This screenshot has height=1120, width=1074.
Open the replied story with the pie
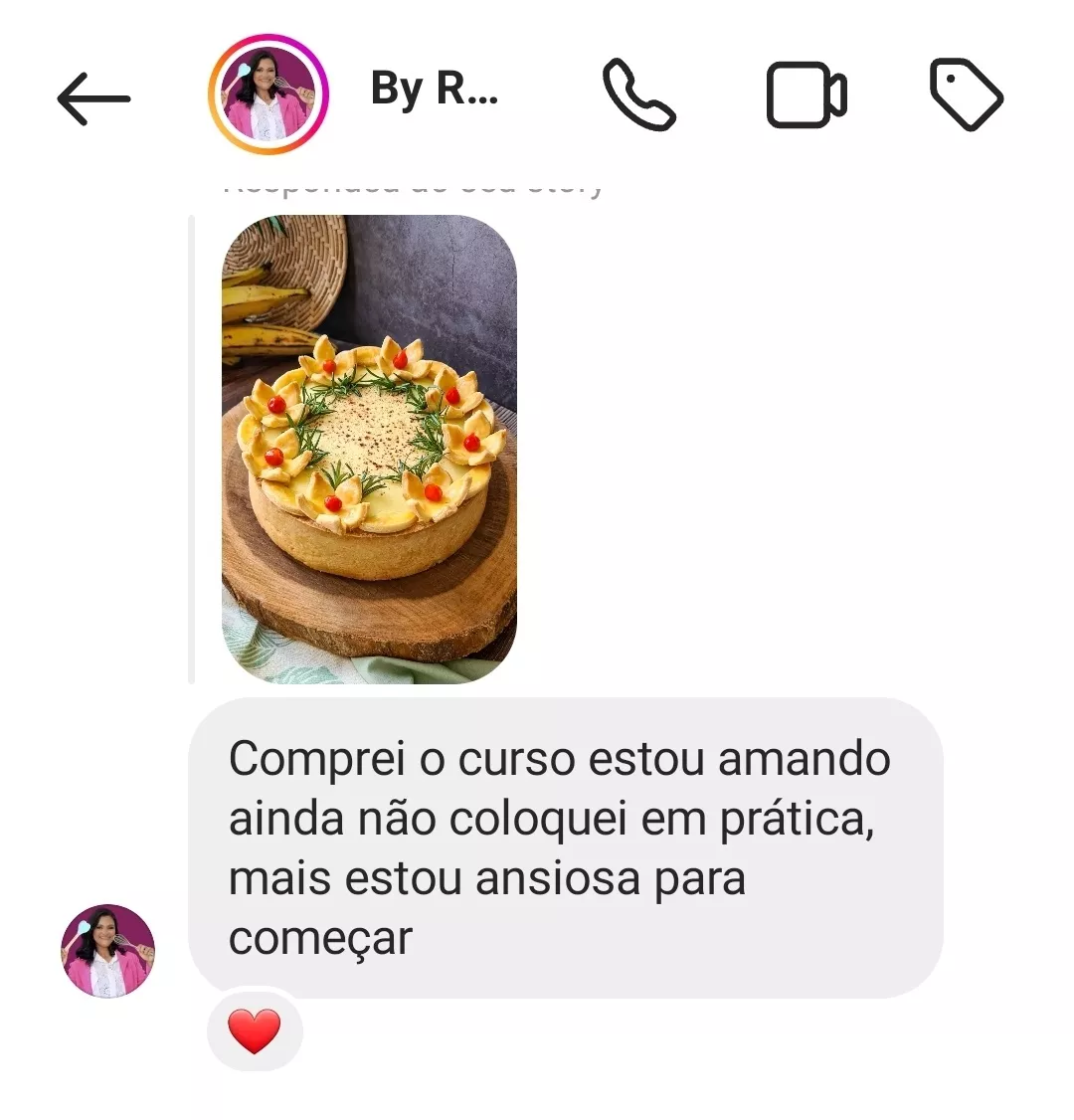[369, 450]
